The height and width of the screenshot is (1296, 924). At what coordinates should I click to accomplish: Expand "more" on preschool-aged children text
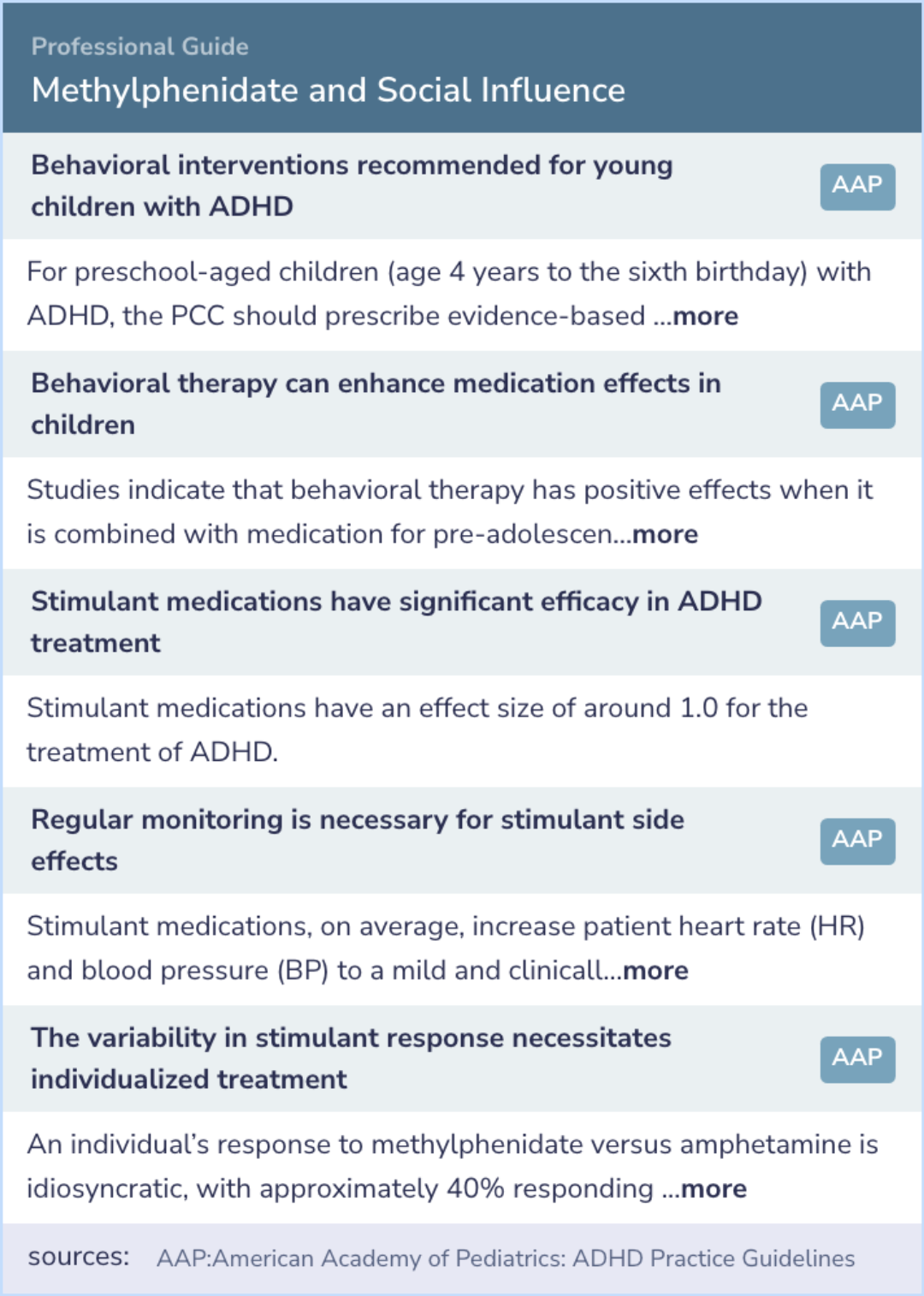pyautogui.click(x=705, y=316)
